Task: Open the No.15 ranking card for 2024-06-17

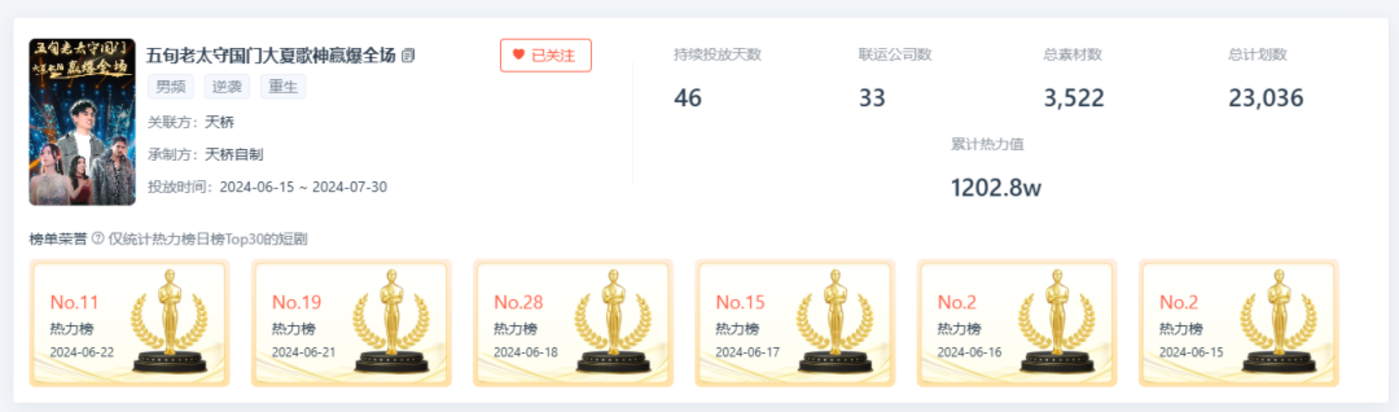Action: [795, 323]
